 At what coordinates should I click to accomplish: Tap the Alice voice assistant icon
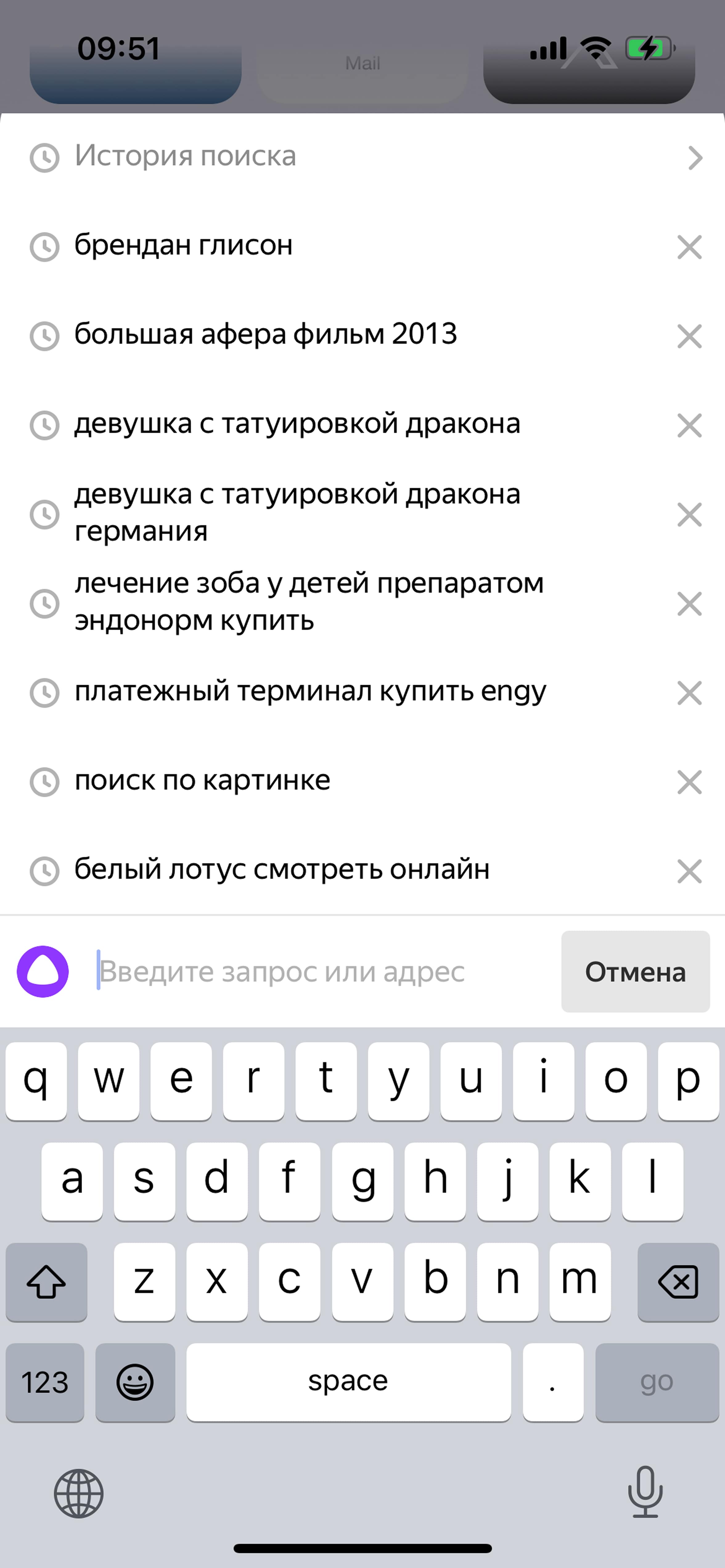coord(43,972)
